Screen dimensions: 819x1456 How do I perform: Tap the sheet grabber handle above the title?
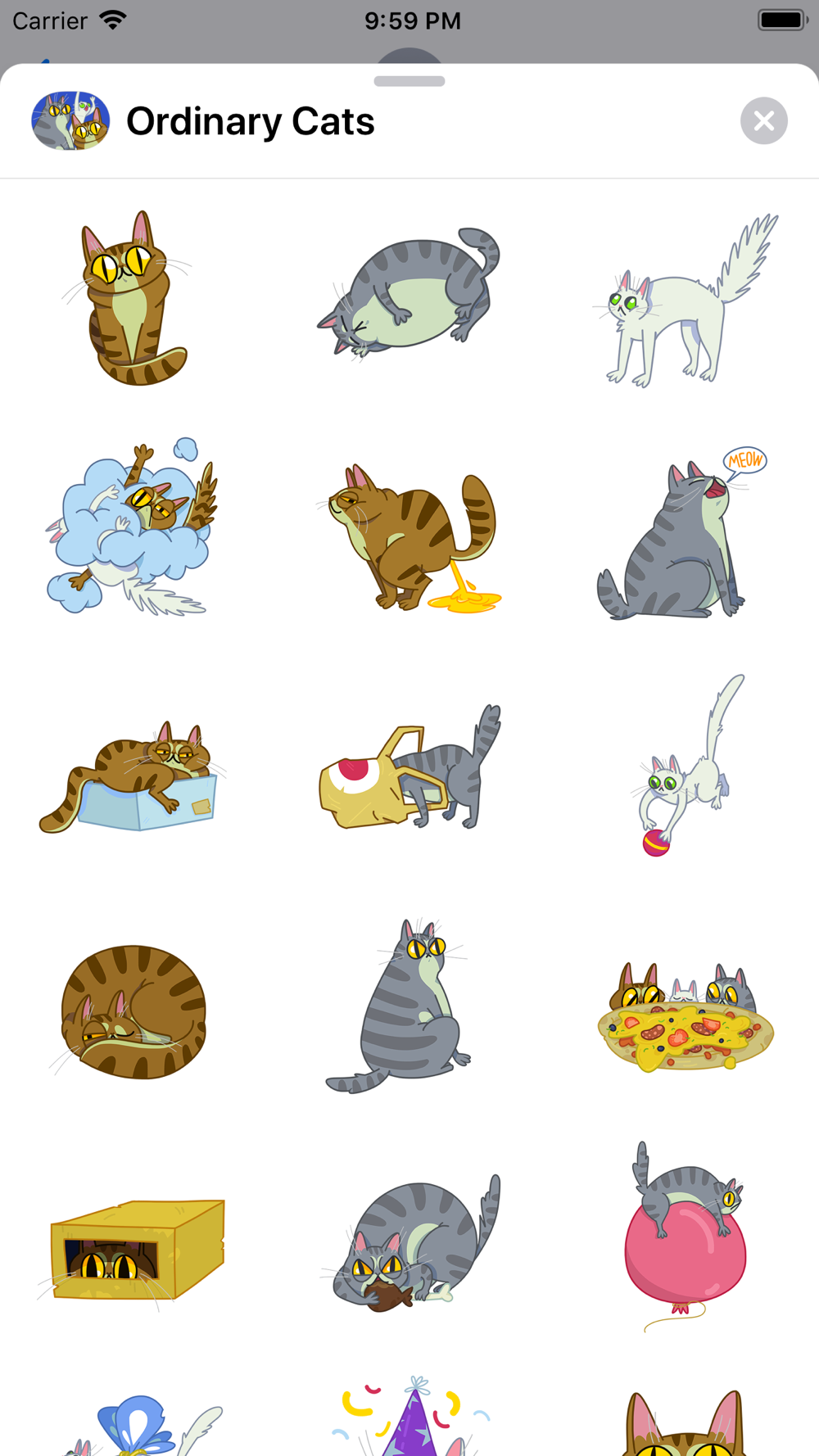[409, 81]
